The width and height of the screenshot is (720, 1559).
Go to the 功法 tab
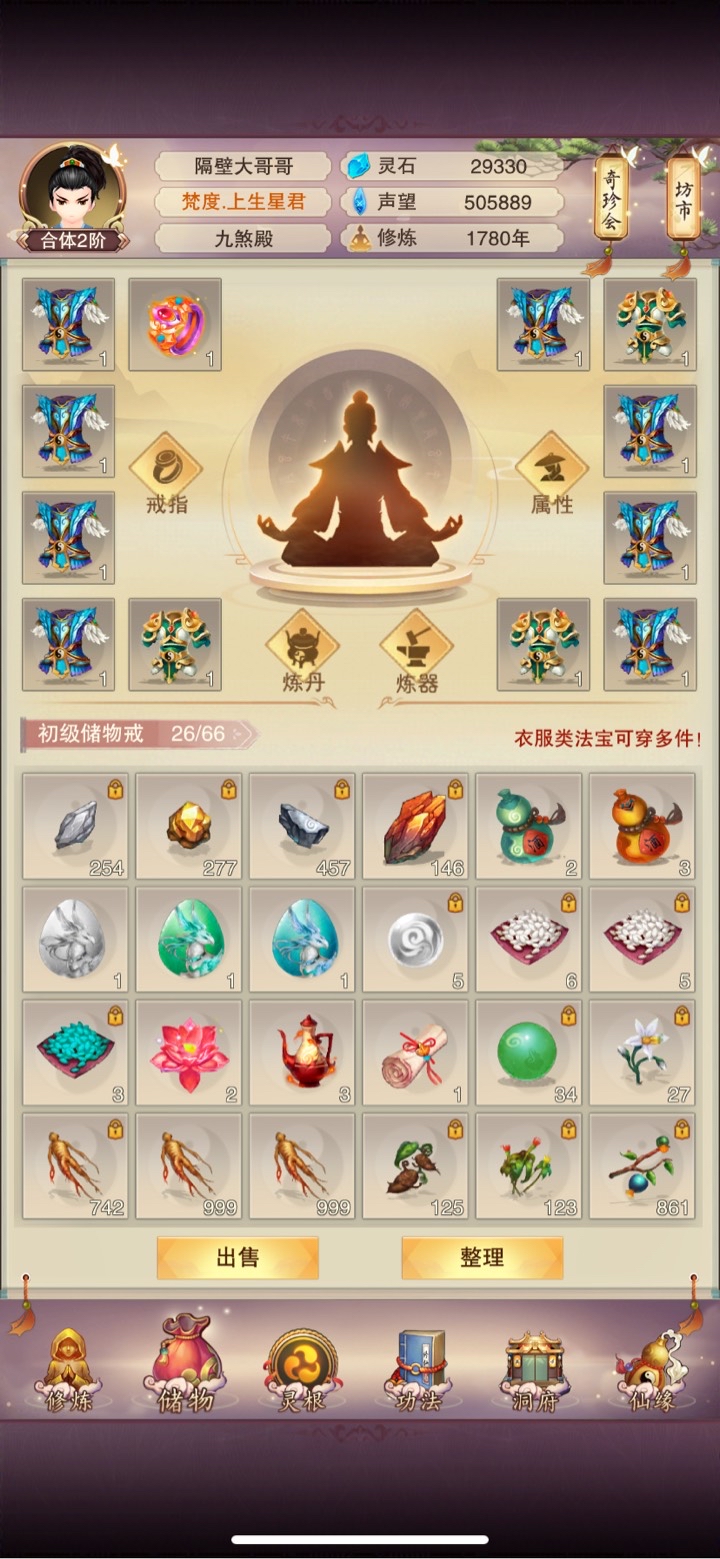[x=419, y=1370]
